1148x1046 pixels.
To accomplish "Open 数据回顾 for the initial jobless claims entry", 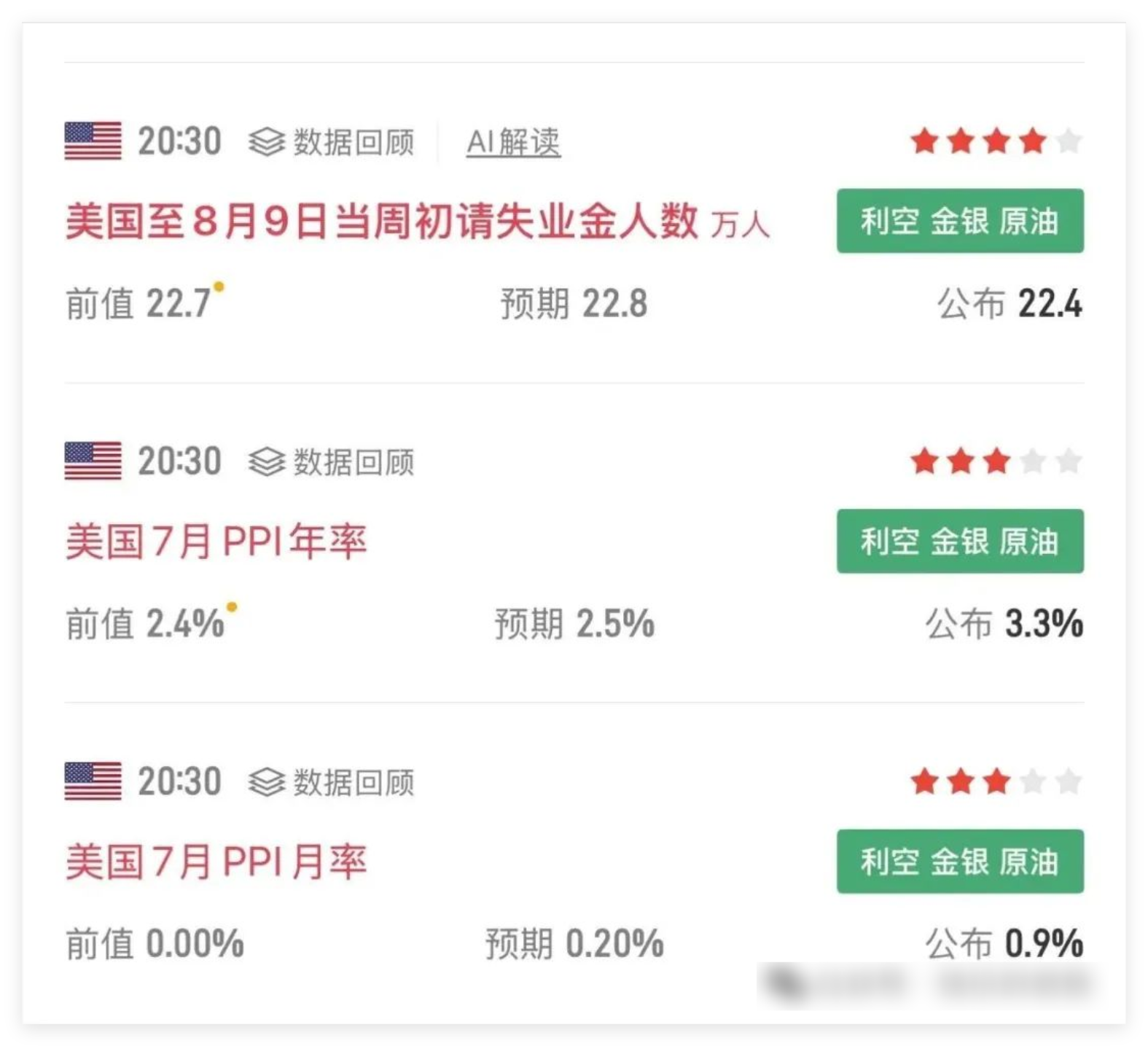I will click(332, 141).
